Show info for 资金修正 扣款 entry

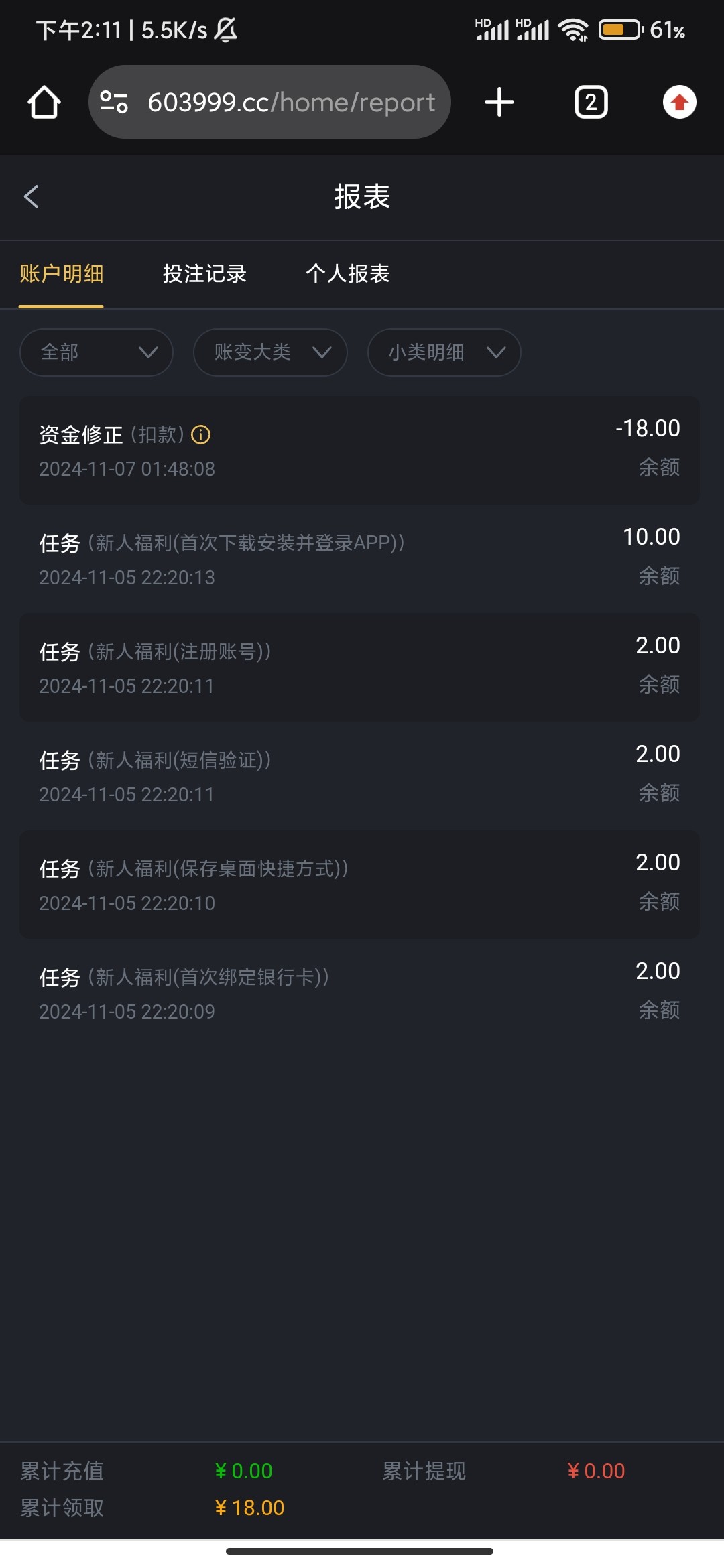(x=200, y=435)
